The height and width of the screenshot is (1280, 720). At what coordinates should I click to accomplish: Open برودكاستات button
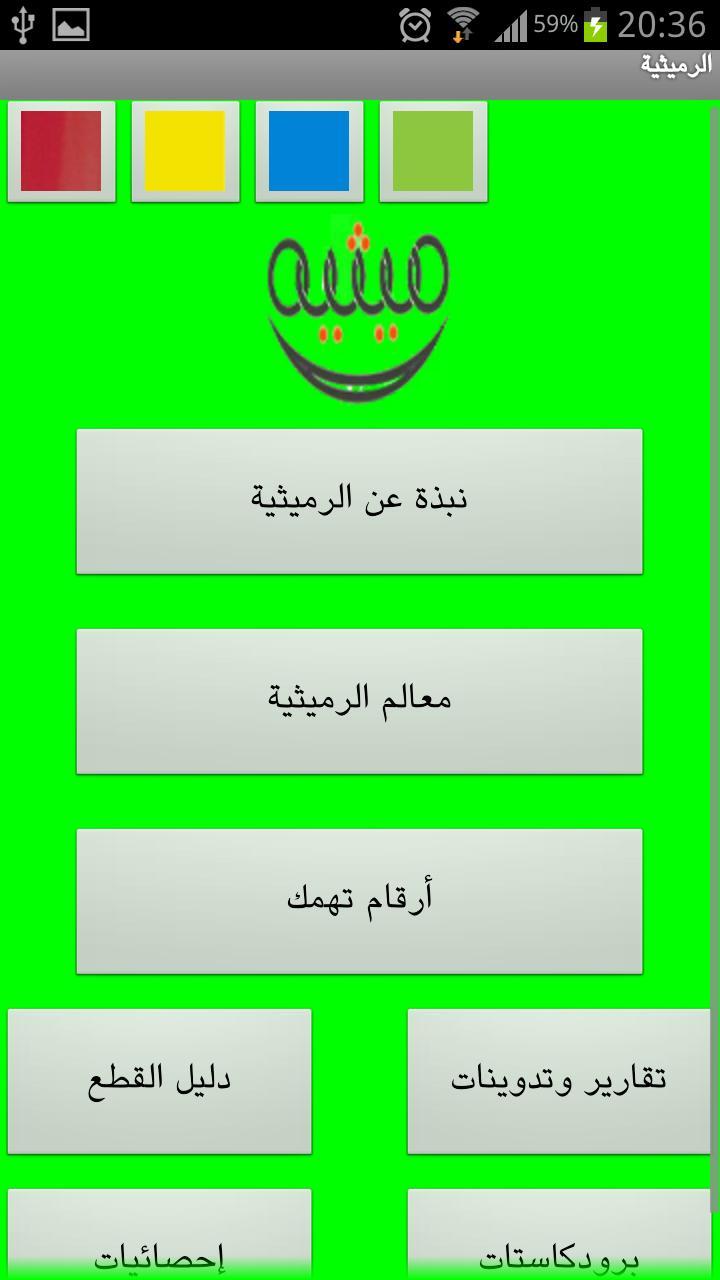pyautogui.click(x=558, y=1240)
